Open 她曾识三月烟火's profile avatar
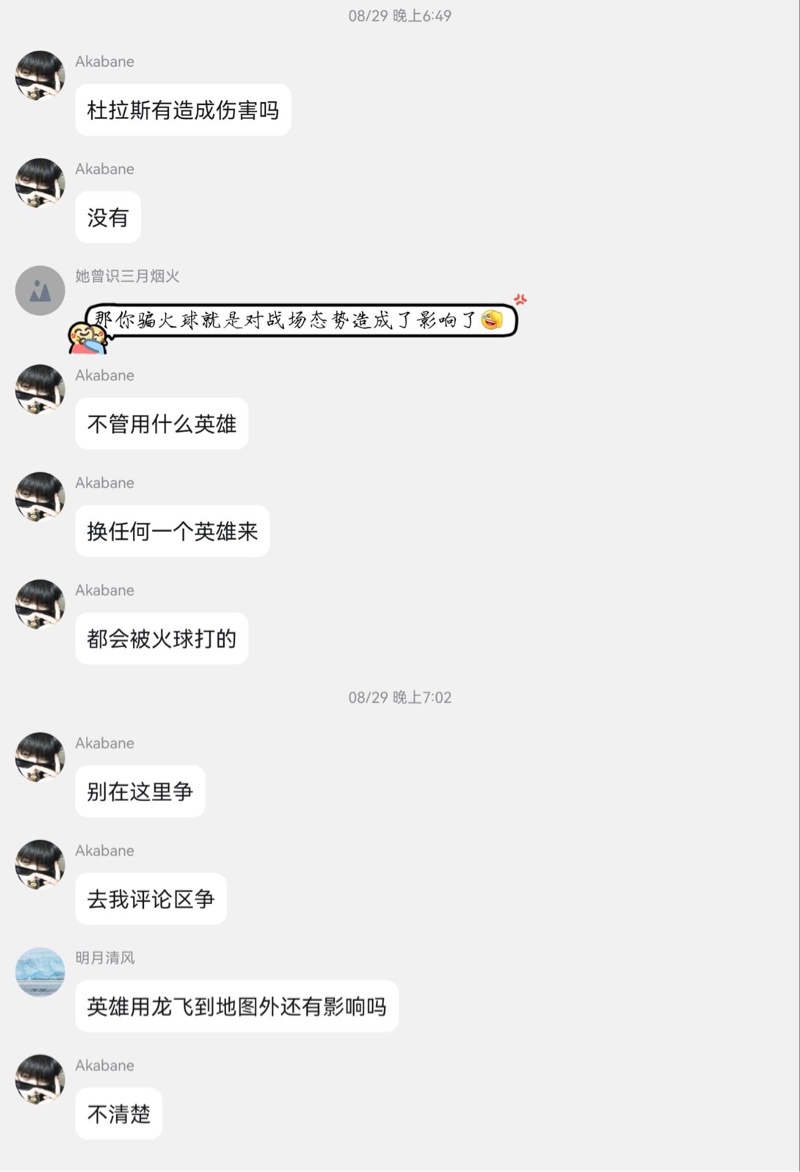 [40, 290]
